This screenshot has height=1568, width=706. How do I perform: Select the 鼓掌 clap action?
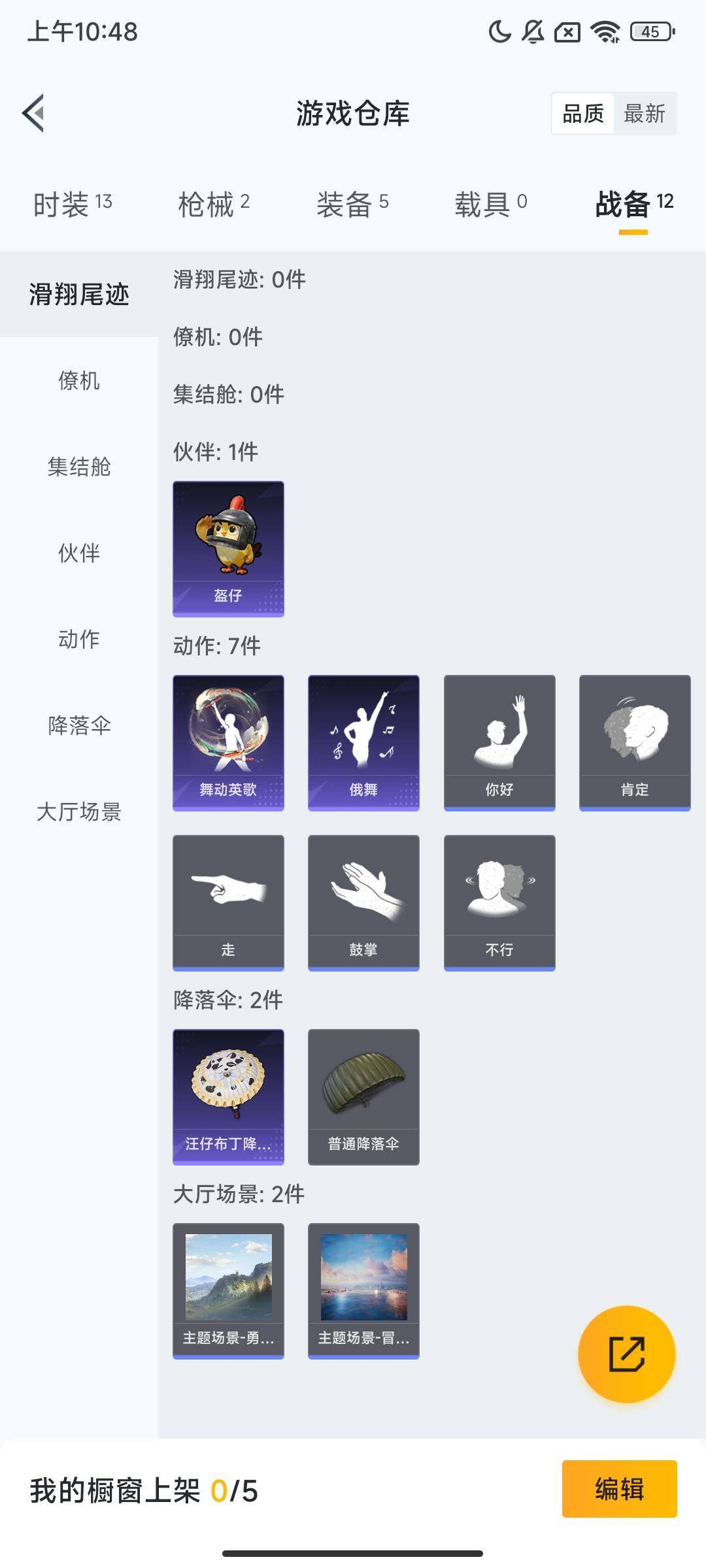pos(363,904)
